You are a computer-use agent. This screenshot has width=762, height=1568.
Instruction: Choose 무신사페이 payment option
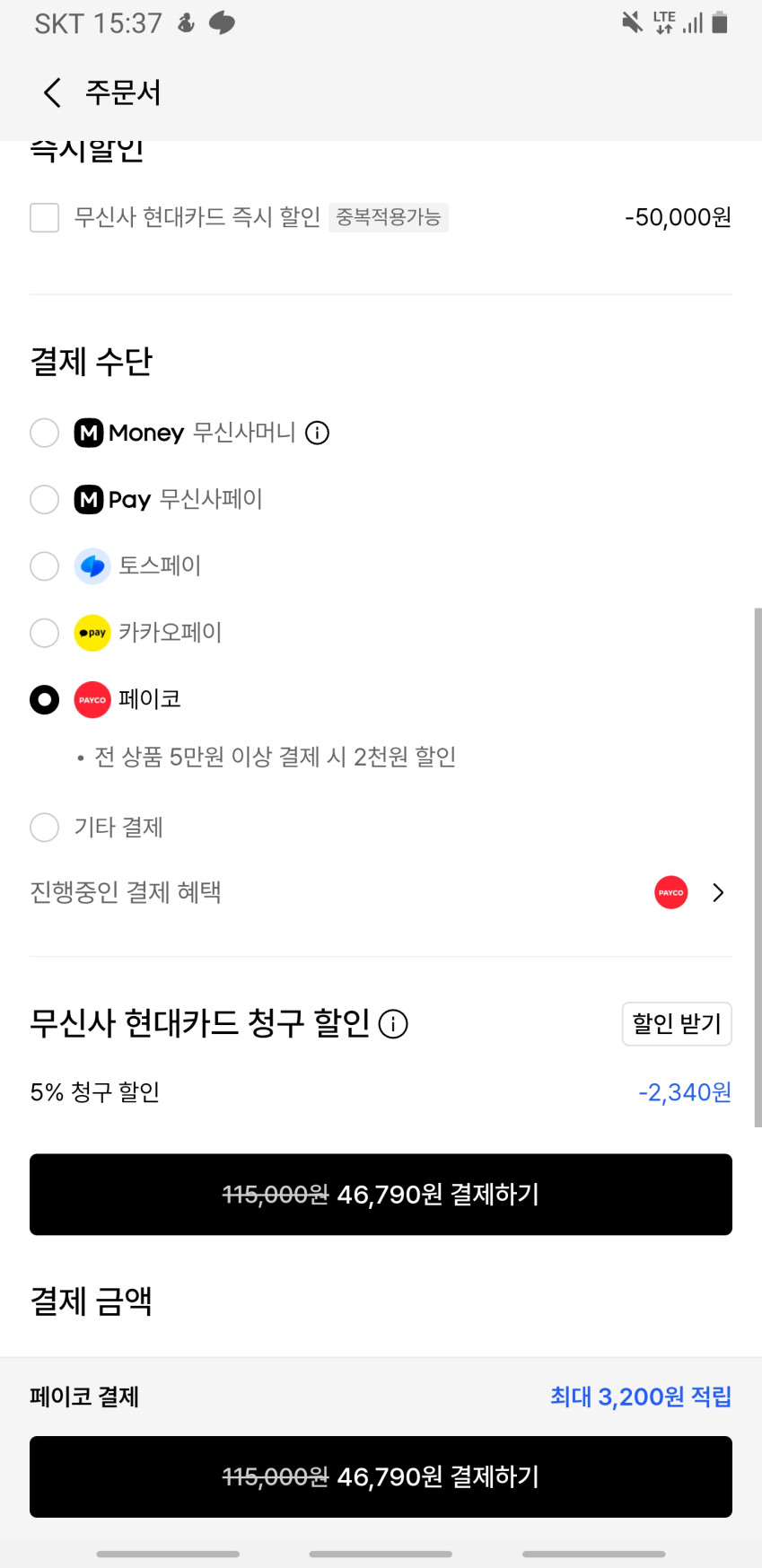tap(45, 499)
